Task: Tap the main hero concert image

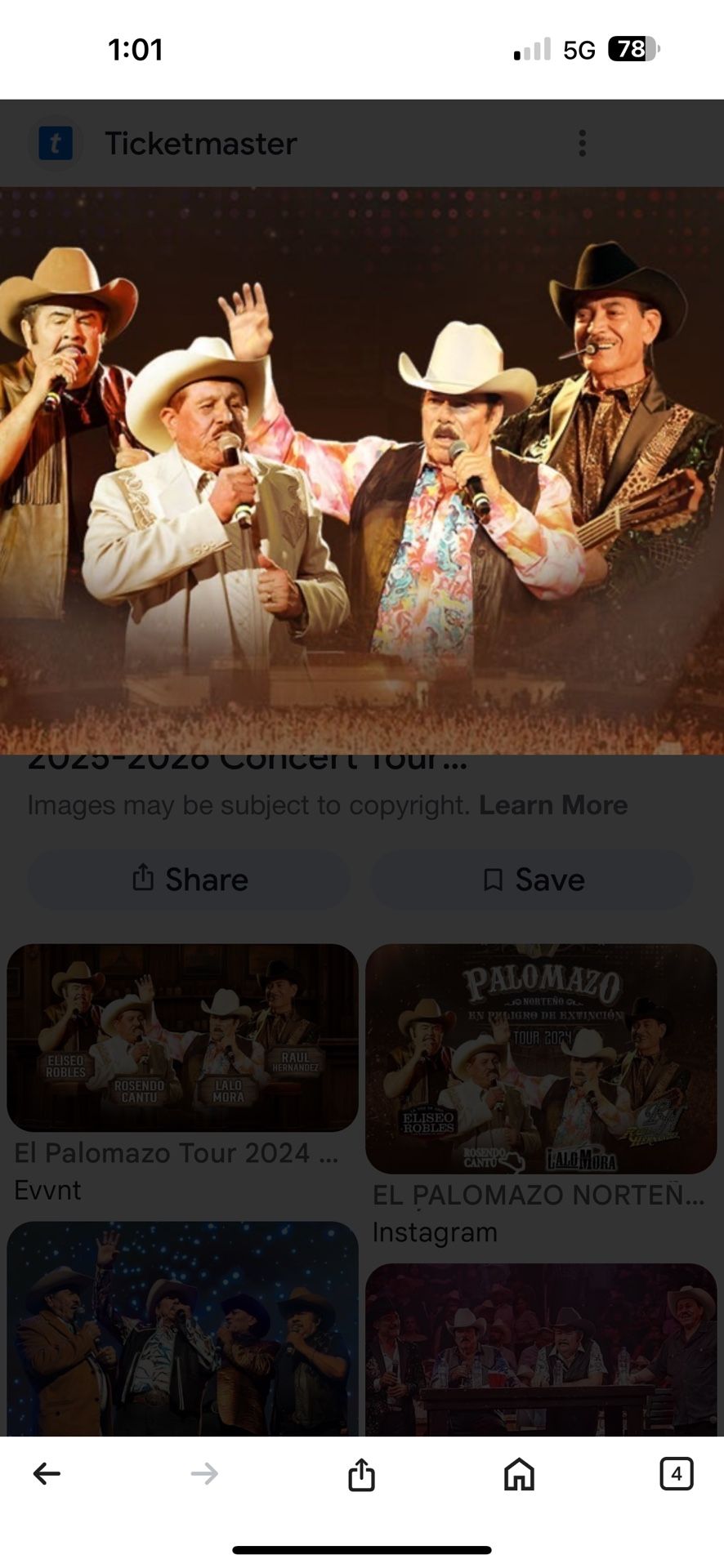Action: (x=362, y=465)
